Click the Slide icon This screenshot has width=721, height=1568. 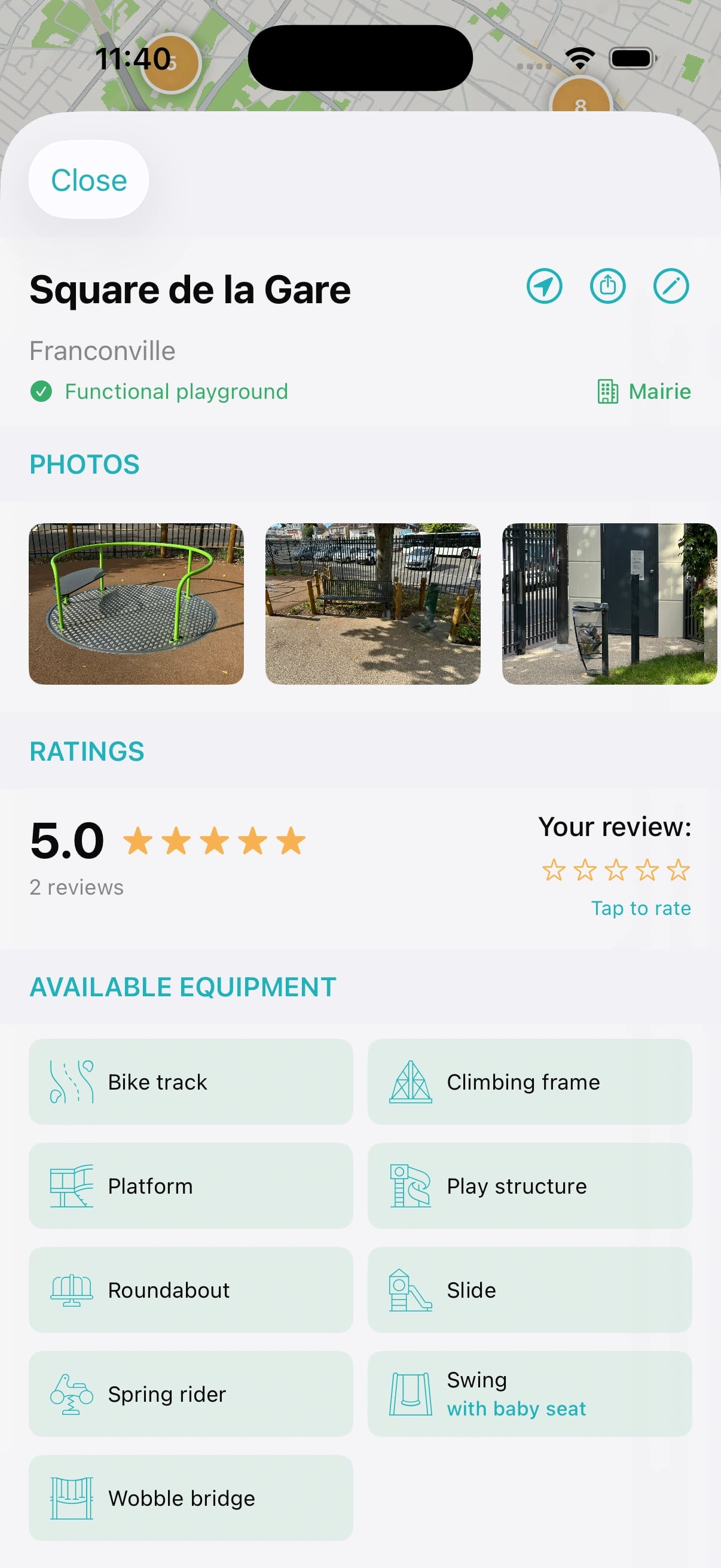[410, 1290]
